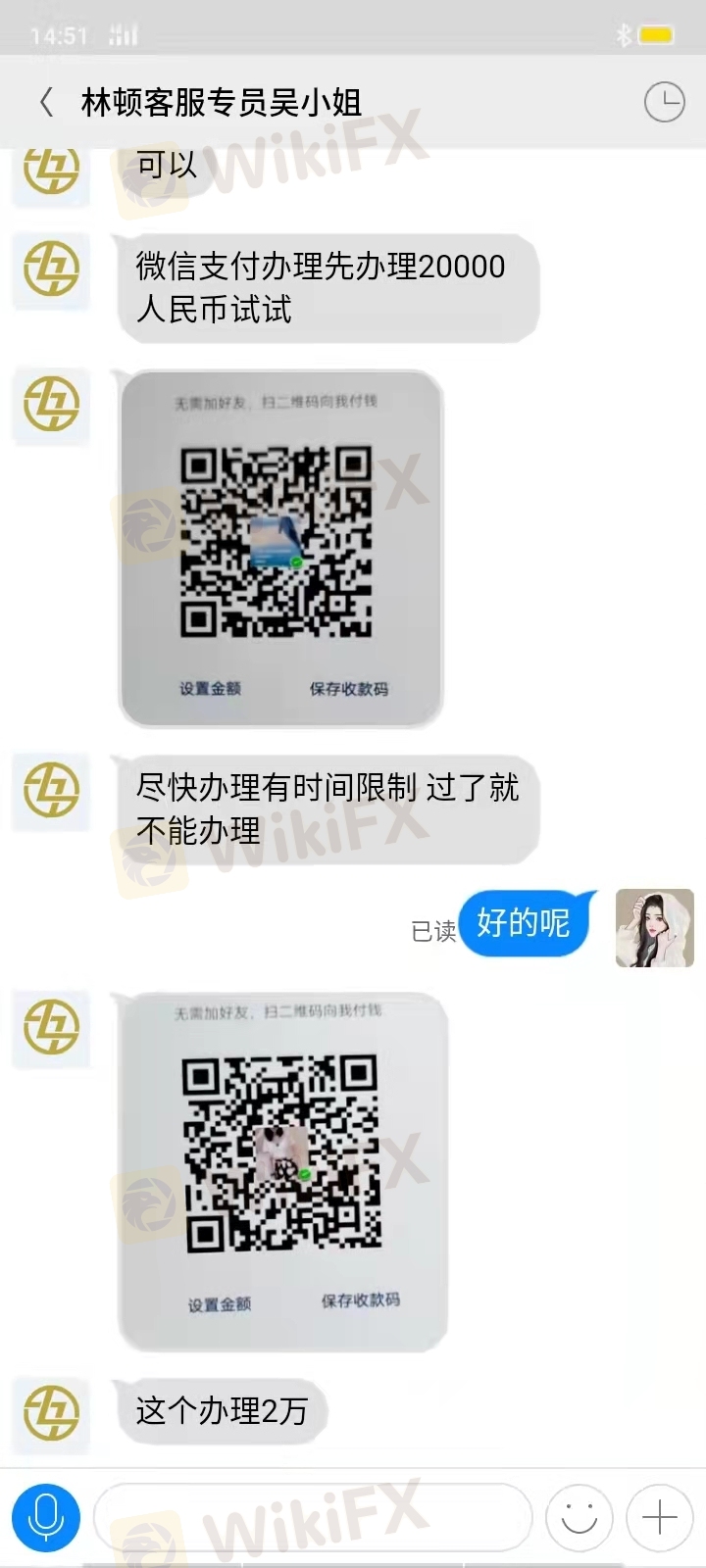
Task: View my own avatar beside 好的呢
Action: 654,928
